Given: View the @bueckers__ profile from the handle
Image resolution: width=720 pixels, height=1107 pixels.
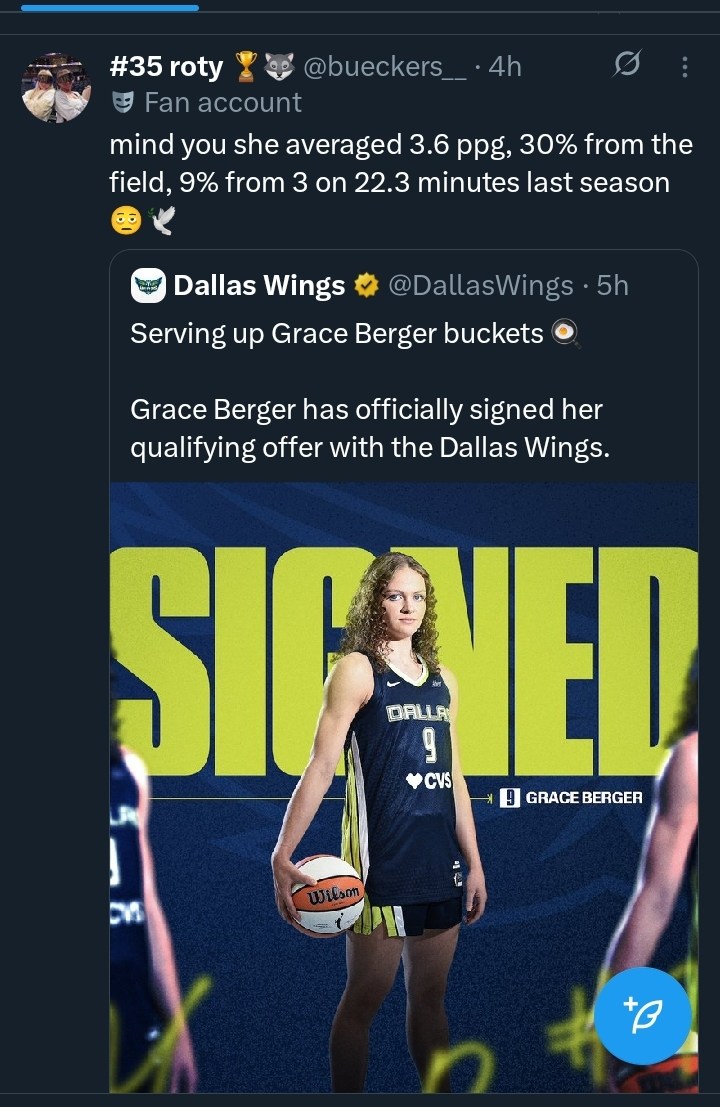Looking at the screenshot, I should click(383, 67).
